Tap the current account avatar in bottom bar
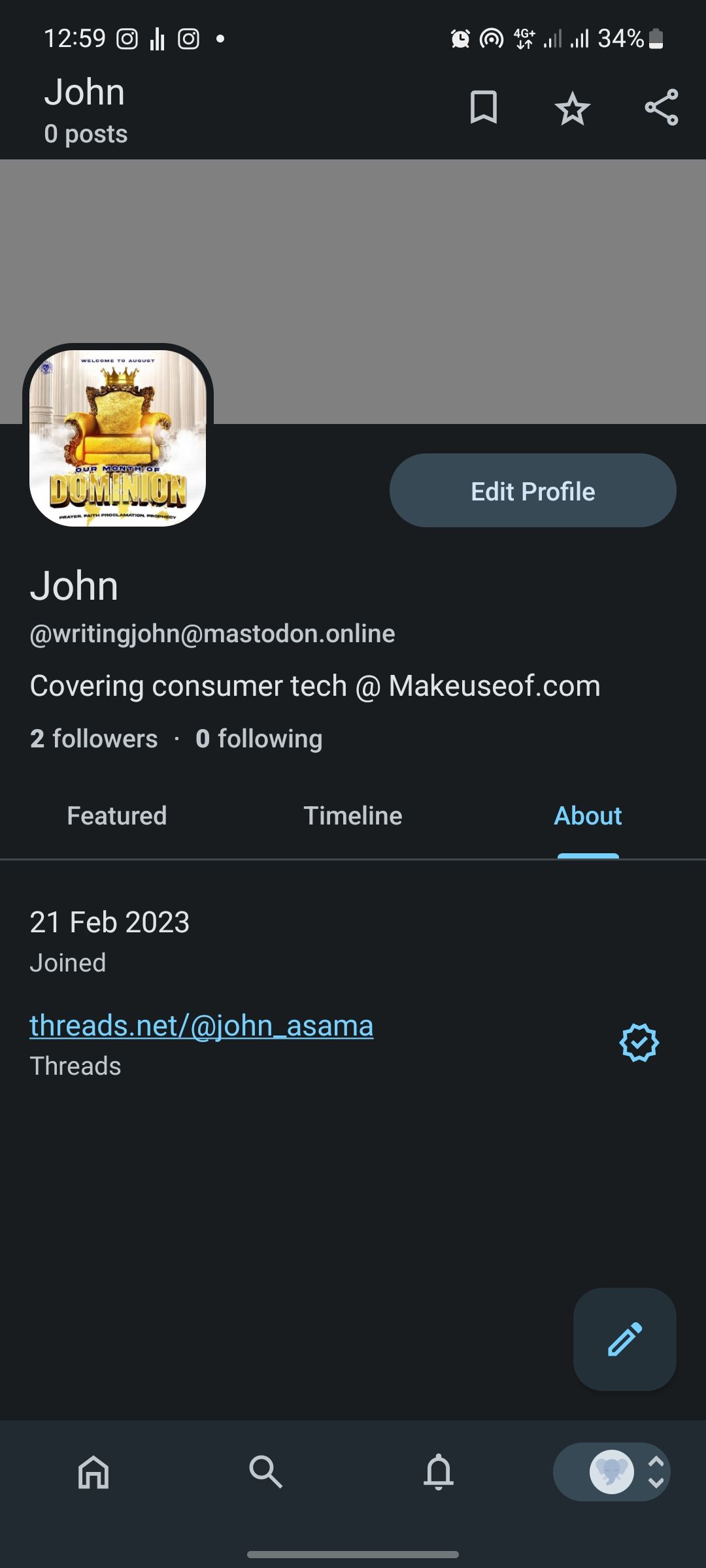Image resolution: width=706 pixels, height=1568 pixels. pos(611,1471)
